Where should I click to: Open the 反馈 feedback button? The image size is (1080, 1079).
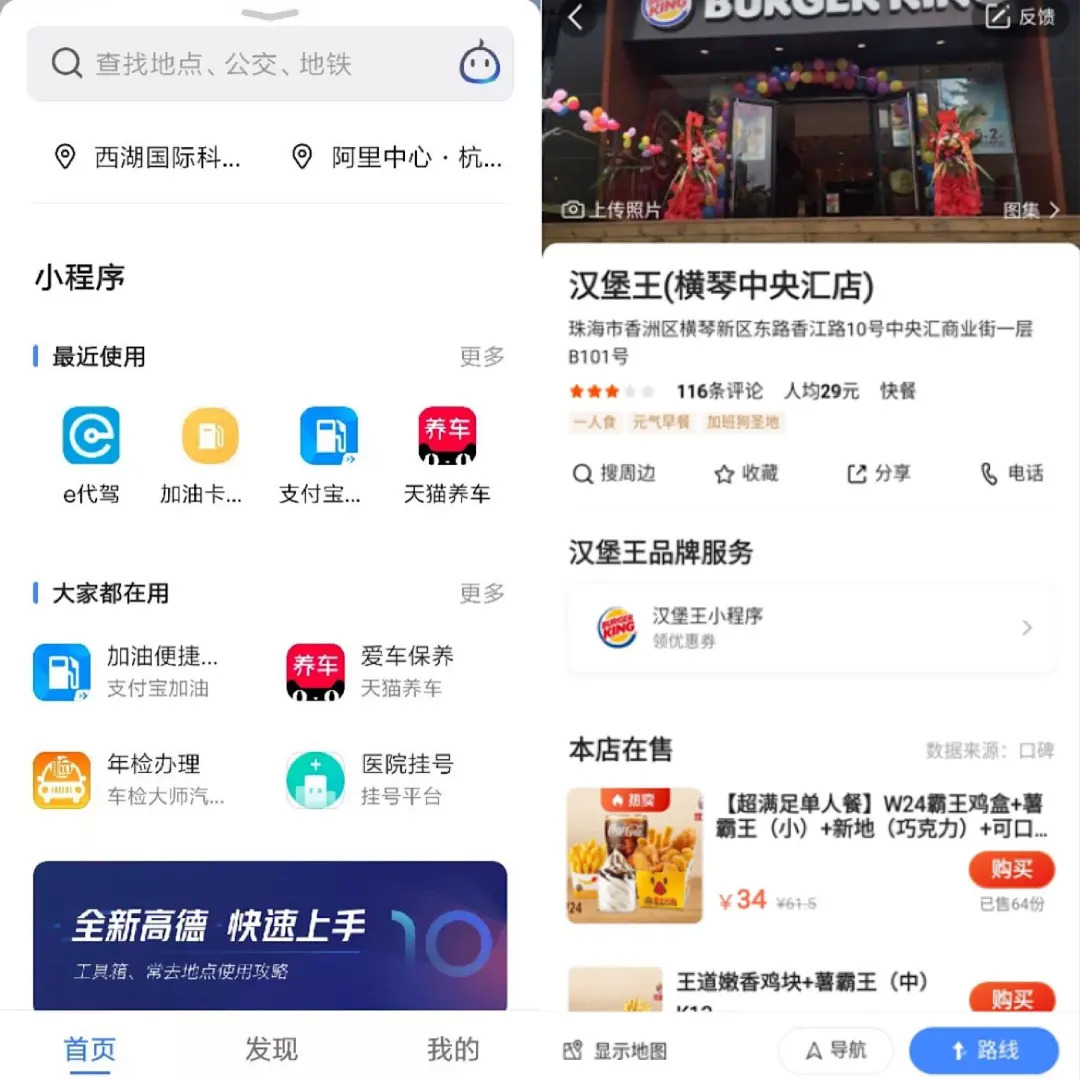(x=1021, y=17)
